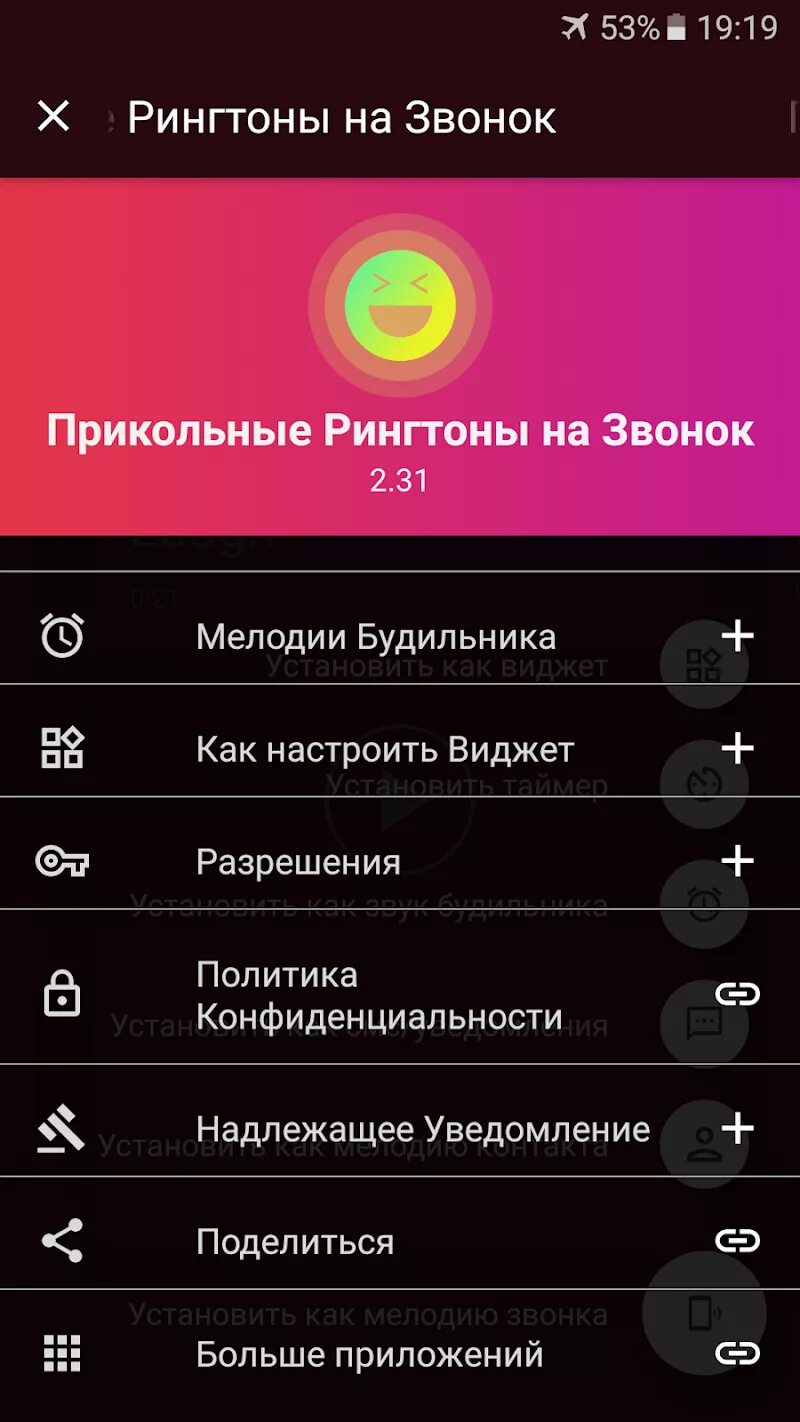Open Политика Конфиденциальности link
This screenshot has height=1422, width=800.
point(737,994)
